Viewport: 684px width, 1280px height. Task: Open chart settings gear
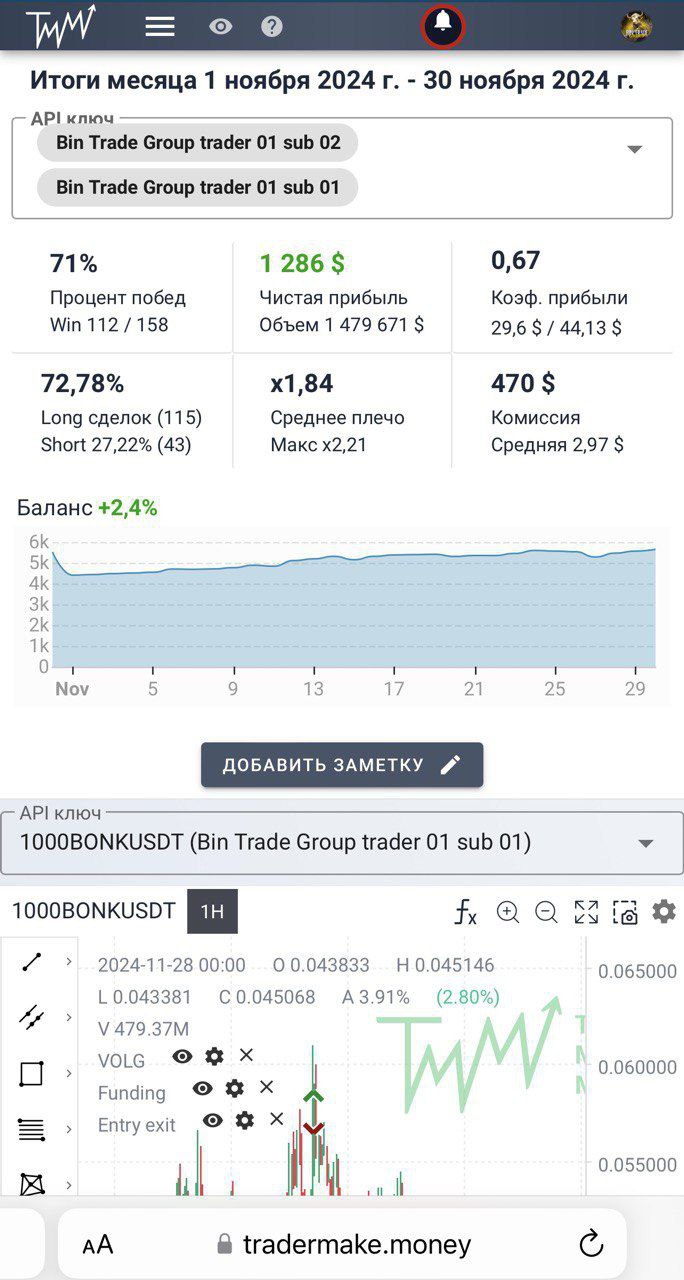tap(664, 911)
